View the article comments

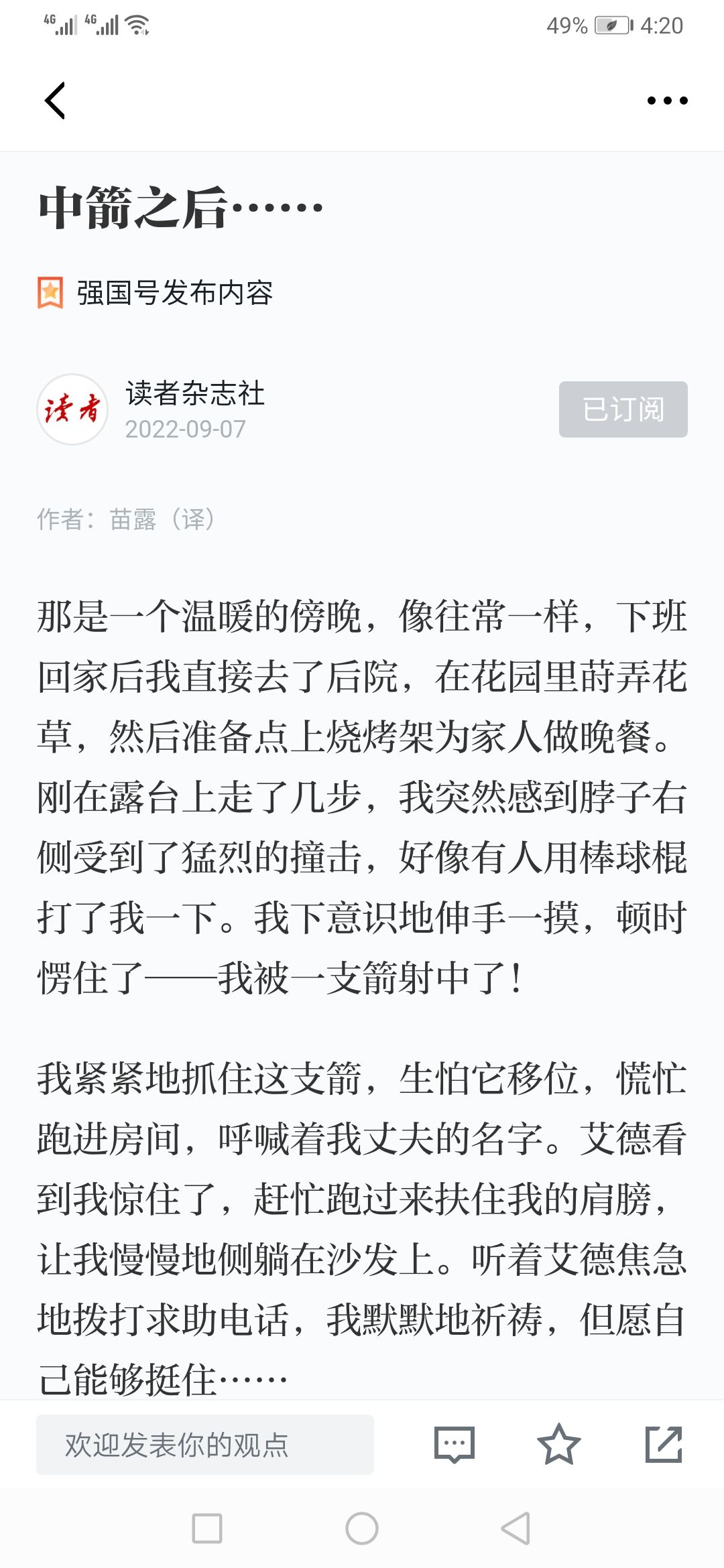[x=455, y=1445]
